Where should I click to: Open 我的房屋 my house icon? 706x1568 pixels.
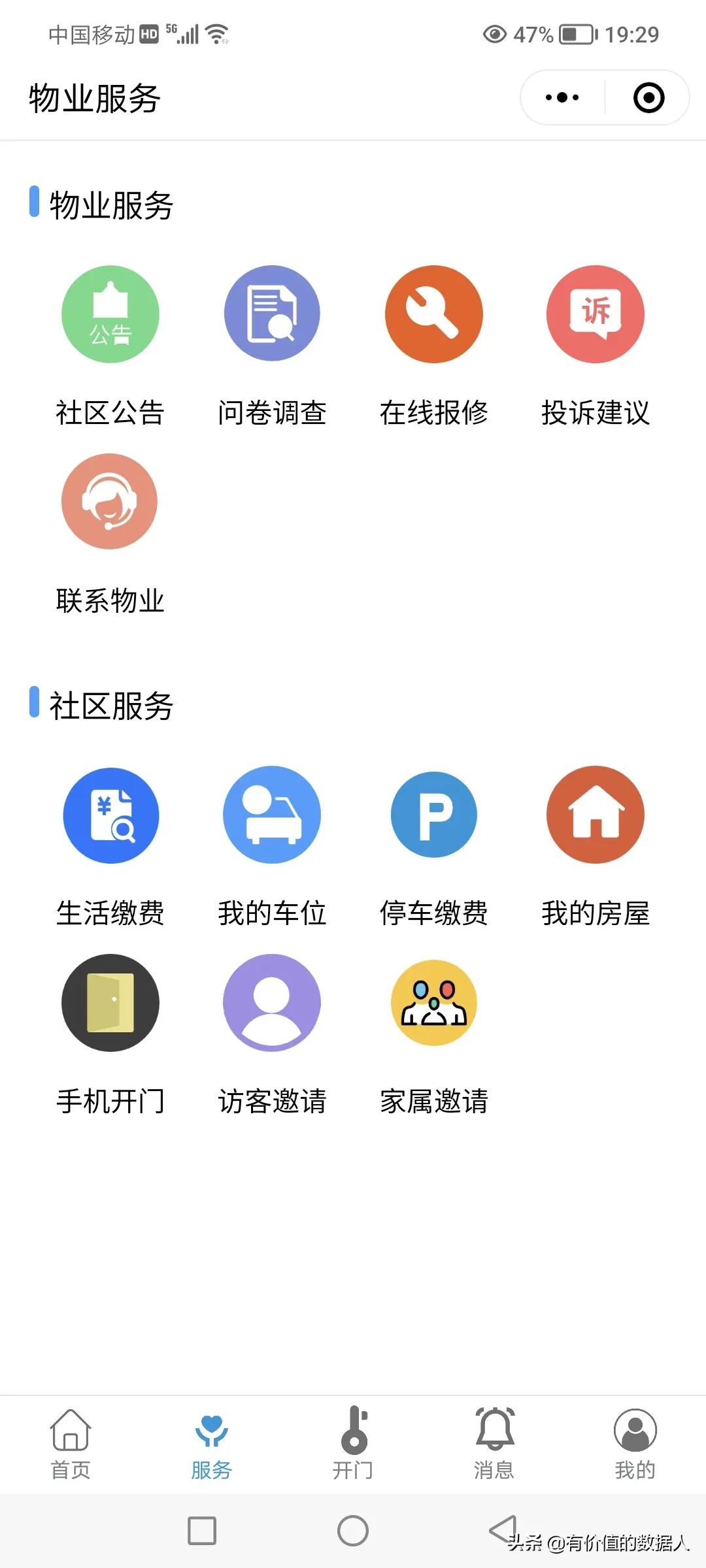pos(595,815)
